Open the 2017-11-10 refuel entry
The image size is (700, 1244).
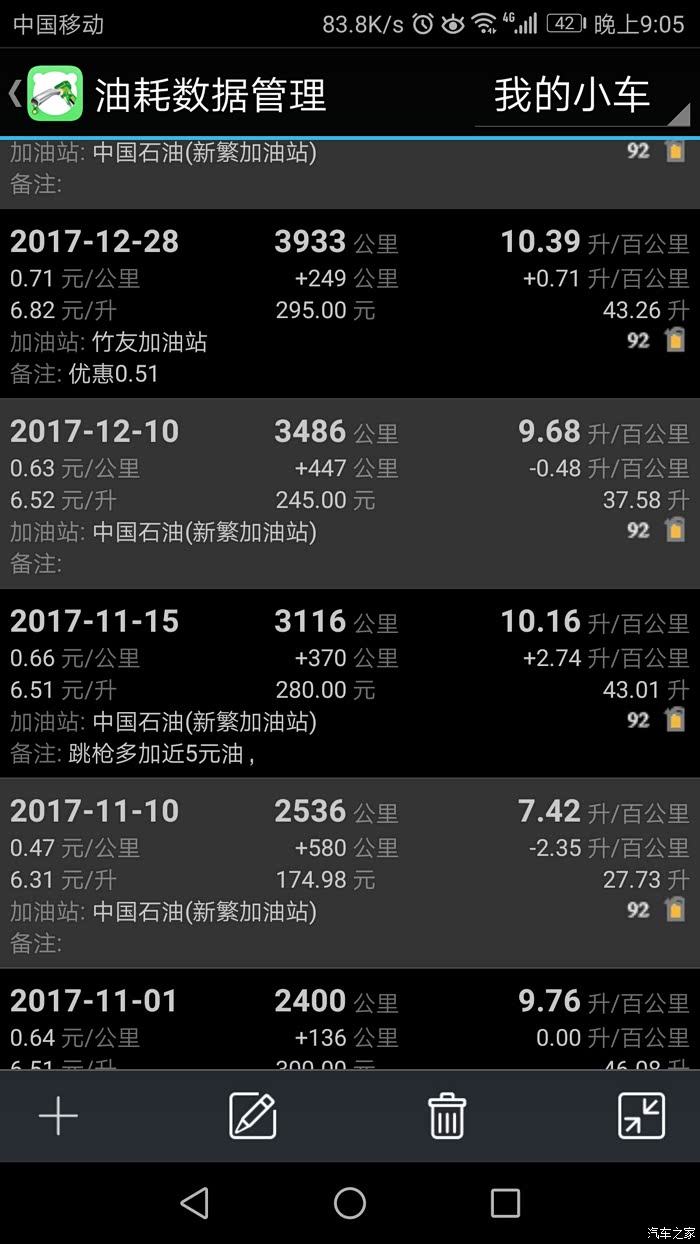click(350, 874)
